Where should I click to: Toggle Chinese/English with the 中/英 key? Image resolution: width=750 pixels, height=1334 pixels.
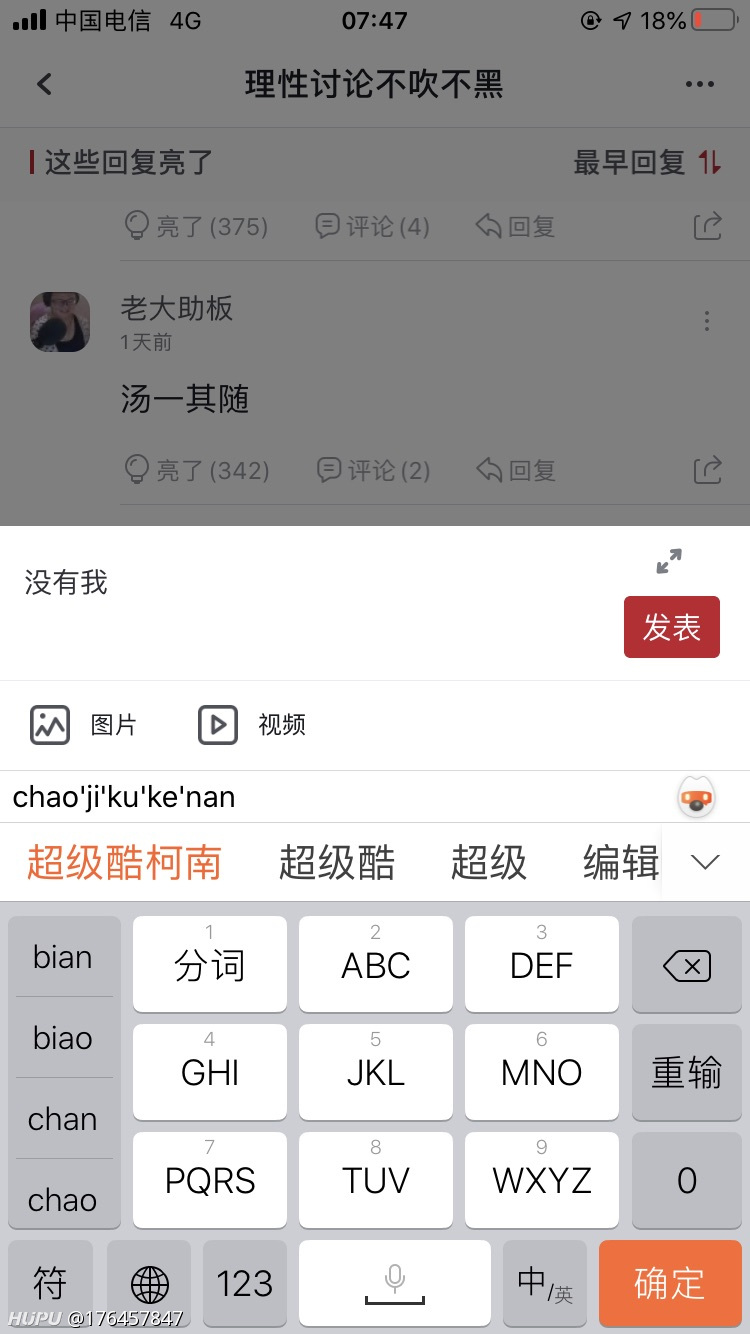coord(545,1283)
